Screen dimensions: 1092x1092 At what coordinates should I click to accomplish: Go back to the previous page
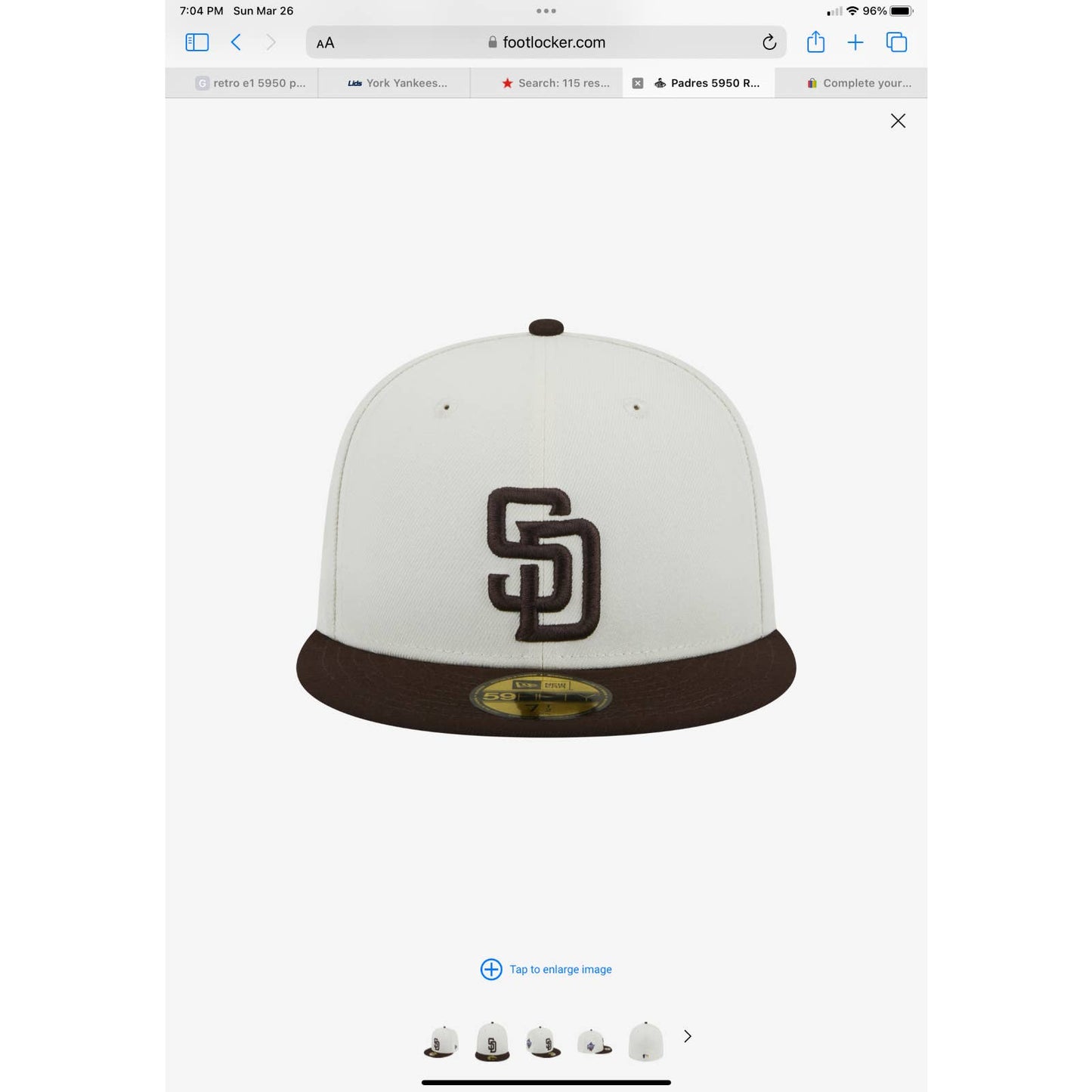(236, 42)
